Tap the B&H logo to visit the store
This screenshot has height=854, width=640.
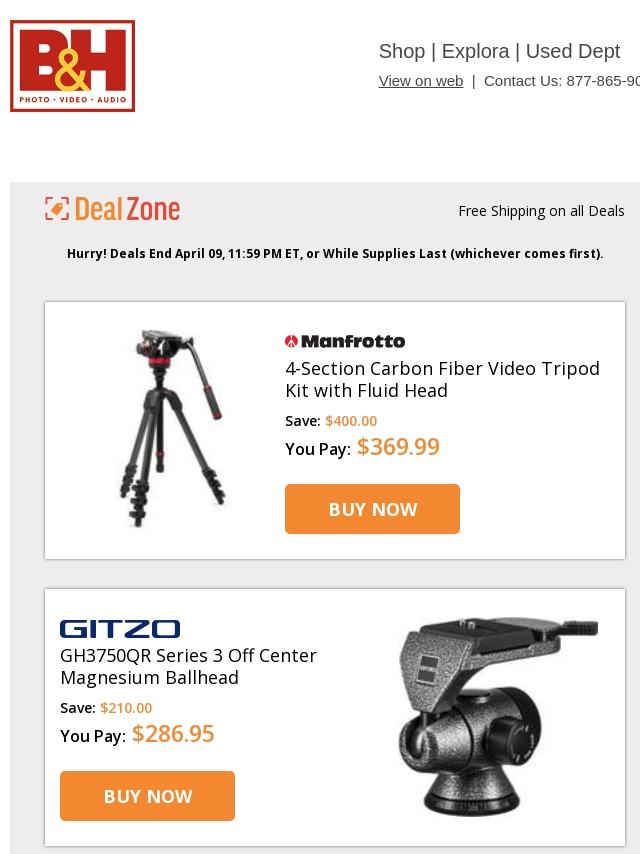pyautogui.click(x=73, y=66)
